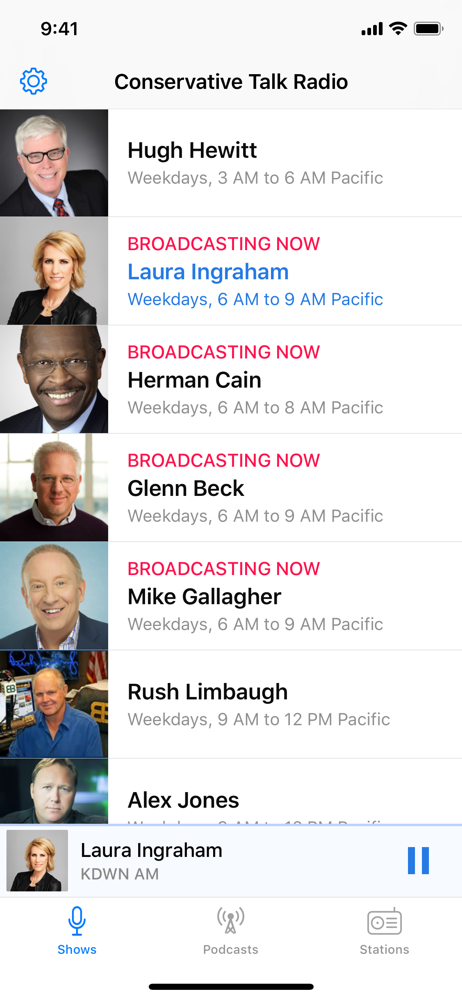Open the now playing KDWN AM bar
462x1000 pixels.
point(231,861)
